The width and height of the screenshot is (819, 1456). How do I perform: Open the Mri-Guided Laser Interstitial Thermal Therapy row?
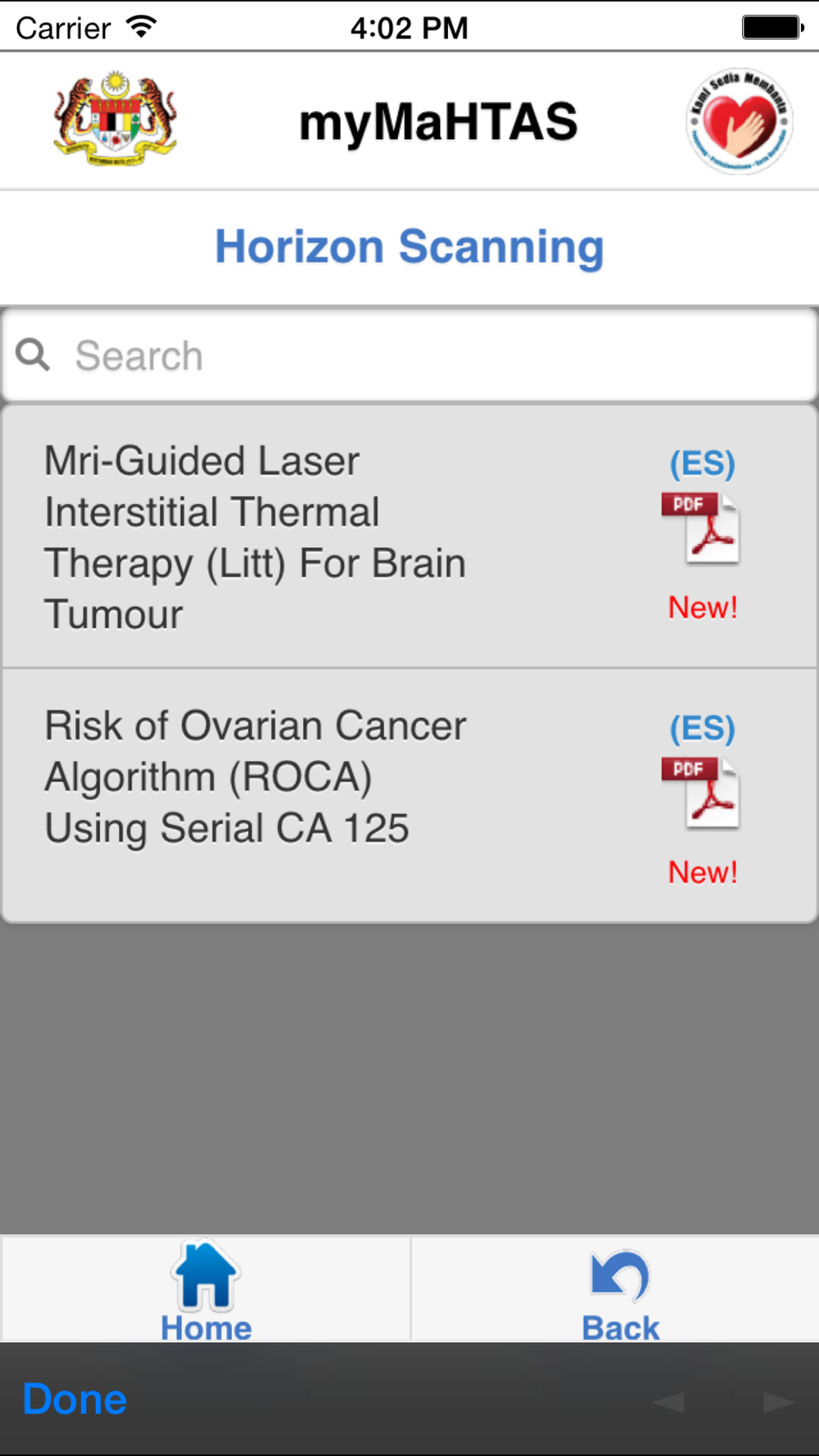coord(409,536)
